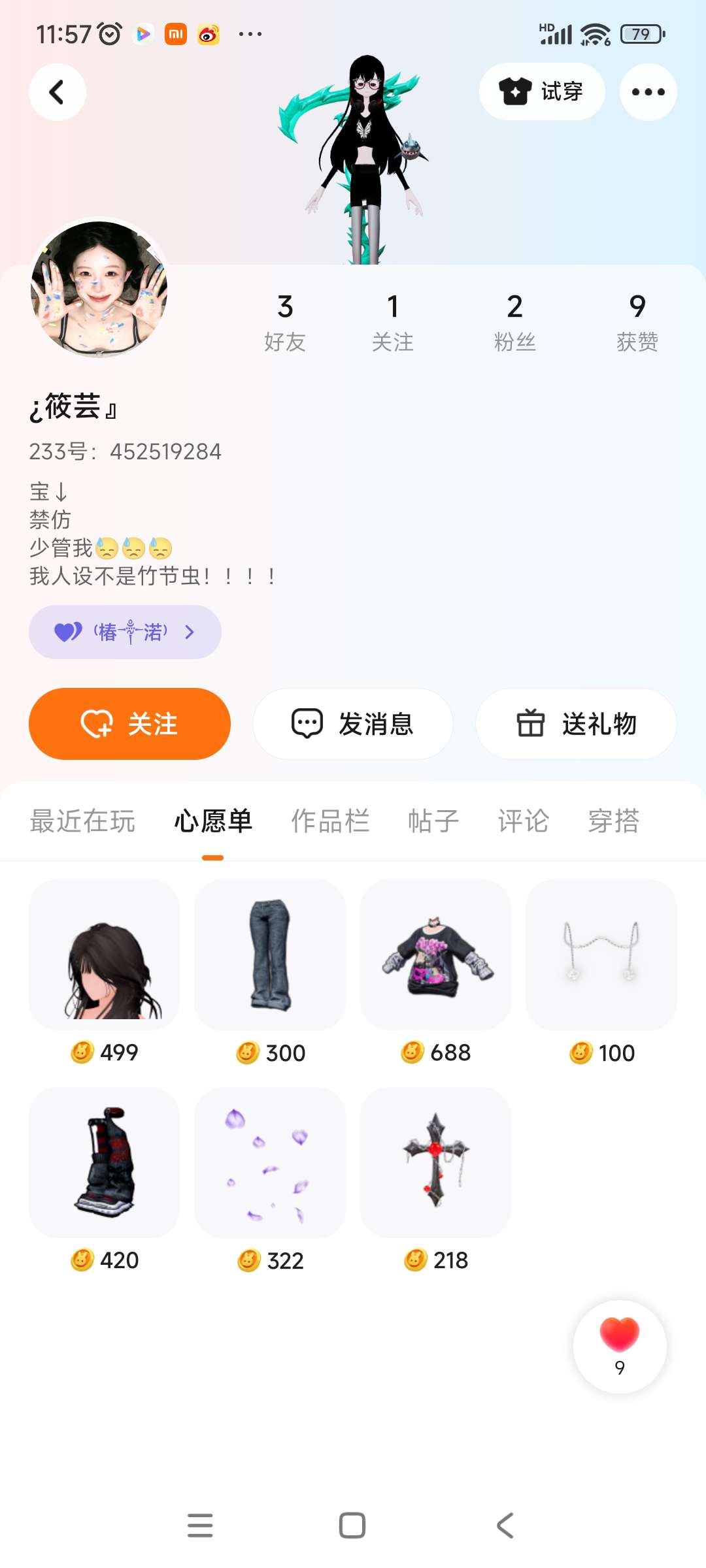This screenshot has width=706, height=1568.
Task: Open the cross accessory priced 218
Action: [435, 1162]
